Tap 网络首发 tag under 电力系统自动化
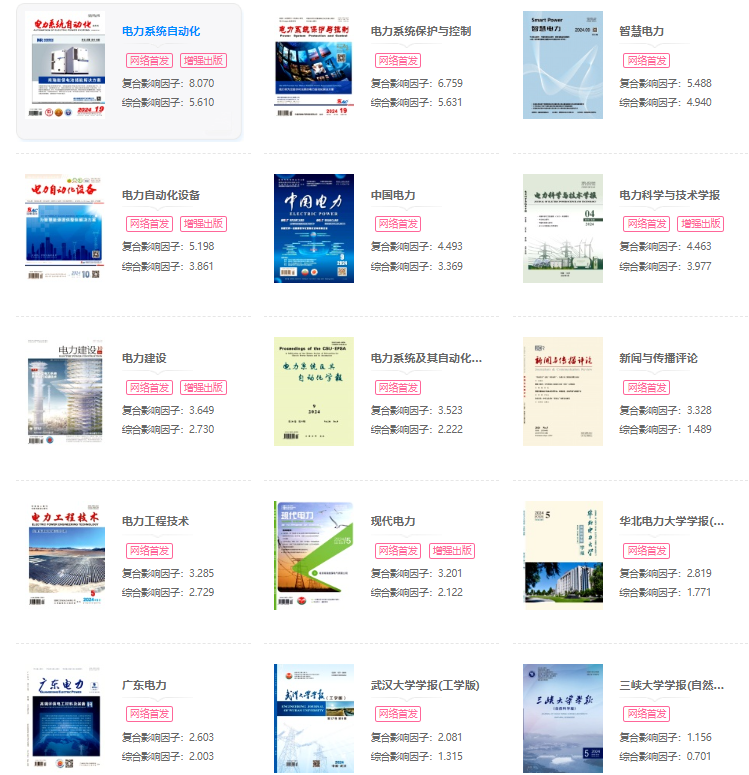 149,61
